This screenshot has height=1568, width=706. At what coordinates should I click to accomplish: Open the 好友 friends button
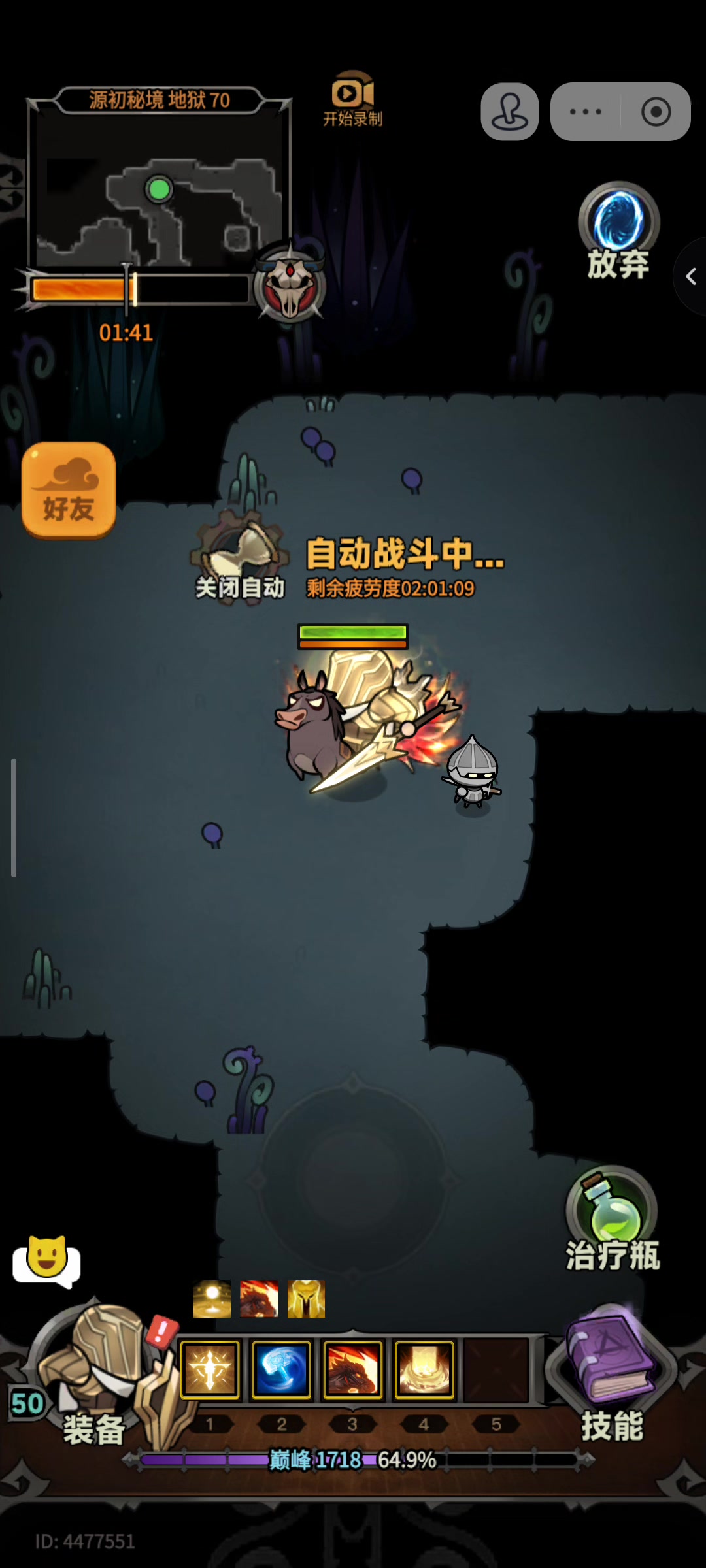[69, 490]
